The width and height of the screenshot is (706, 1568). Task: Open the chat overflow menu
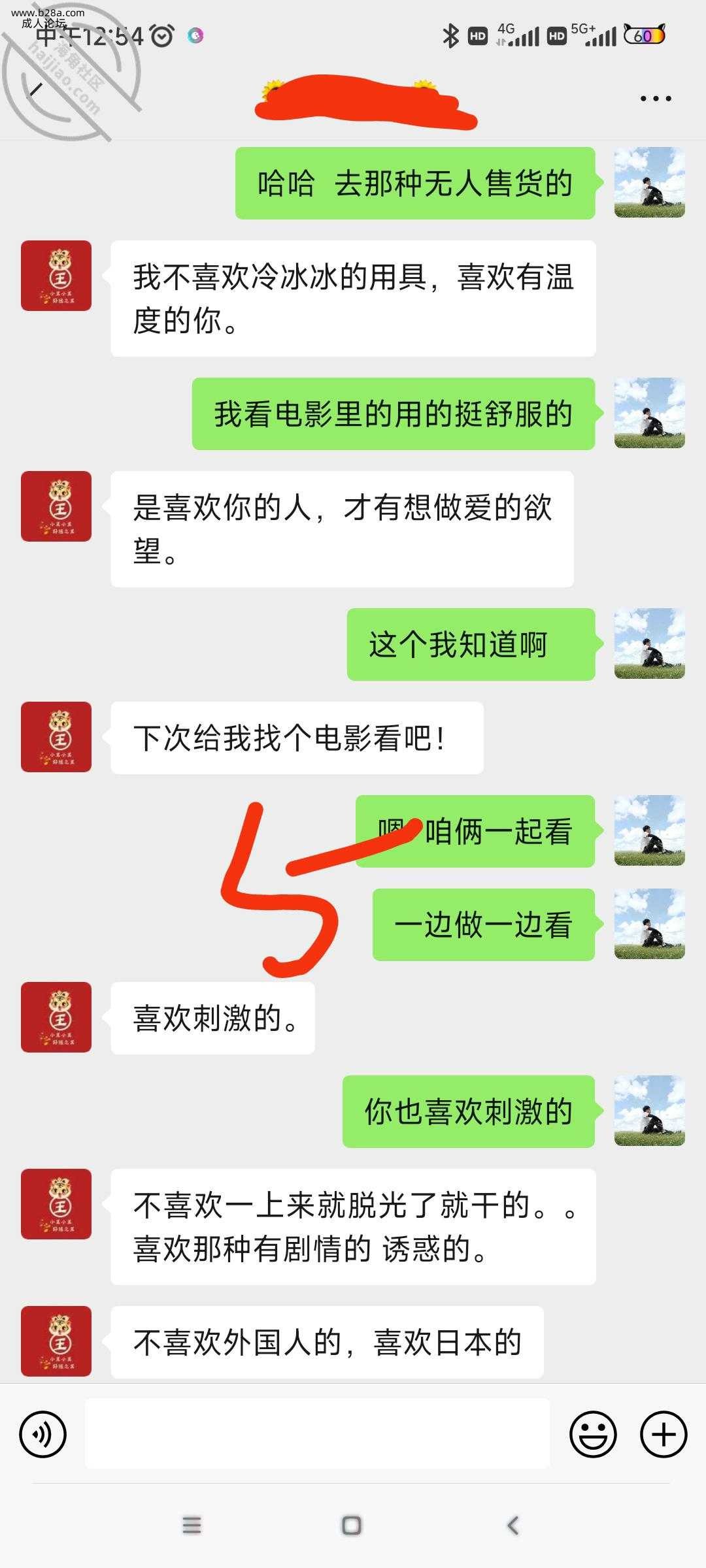click(x=655, y=99)
